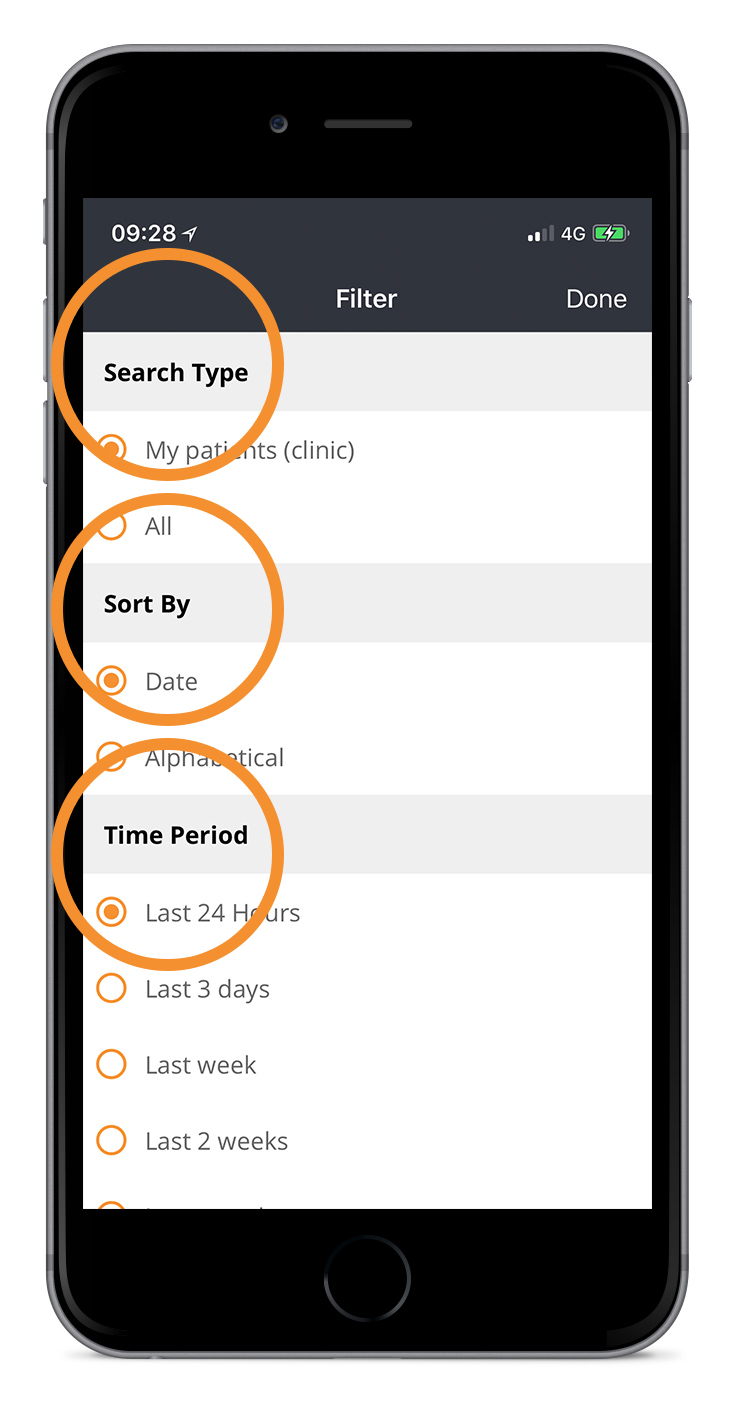Select My patients (clinic) search type
The height and width of the screenshot is (1403, 733).
[x=367, y=449]
